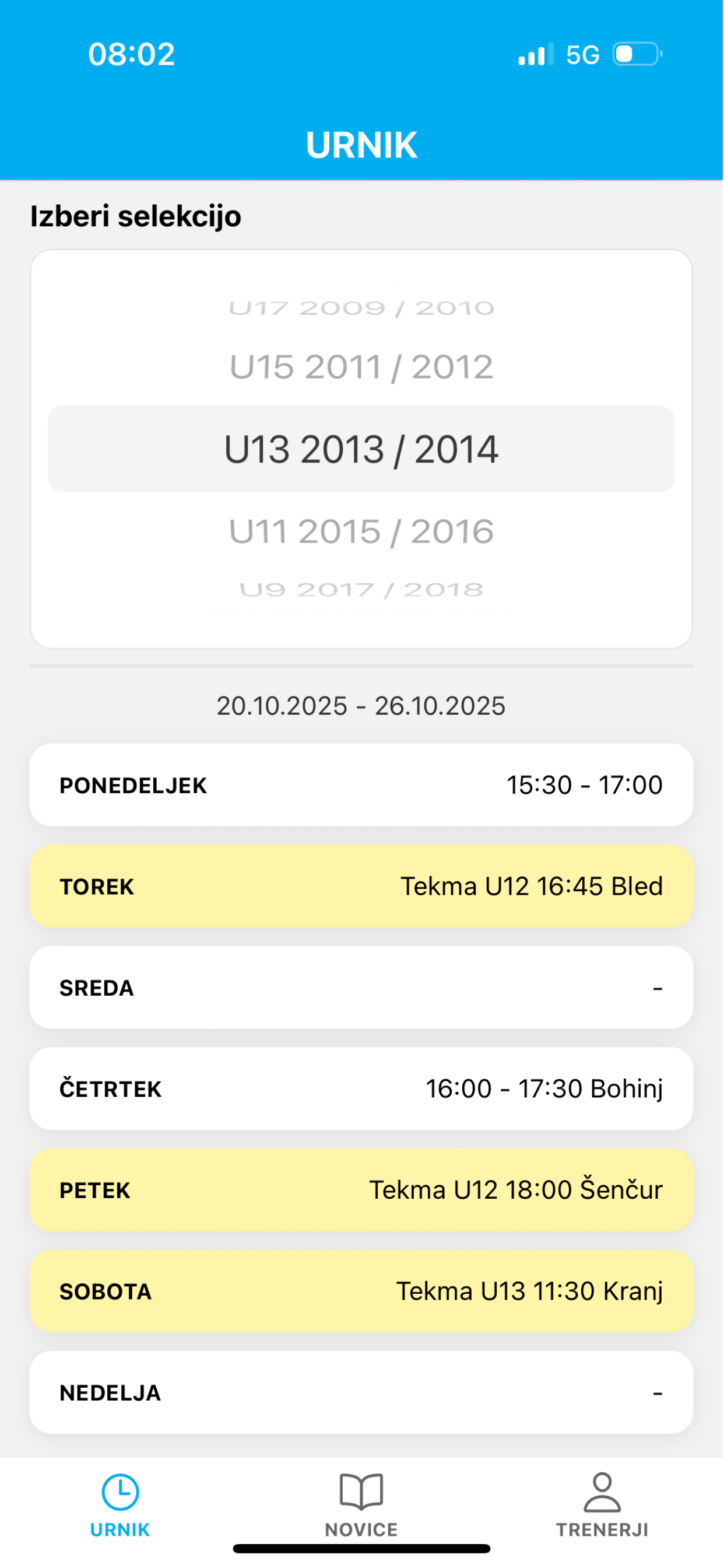Choose U15 2011 / 2012 selection

click(361, 365)
